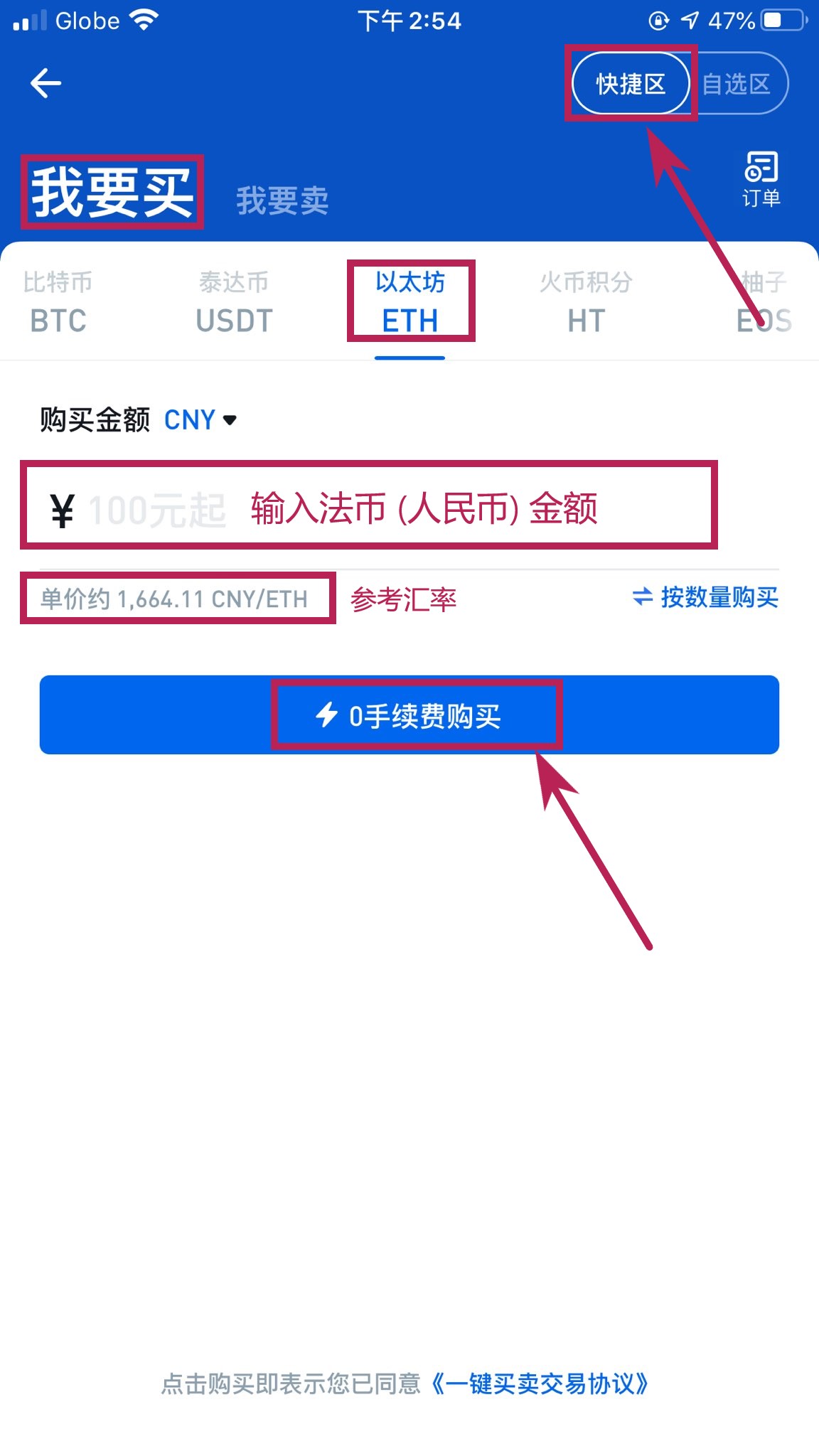
Task: Select the 快捷区 segment
Action: pyautogui.click(x=630, y=84)
